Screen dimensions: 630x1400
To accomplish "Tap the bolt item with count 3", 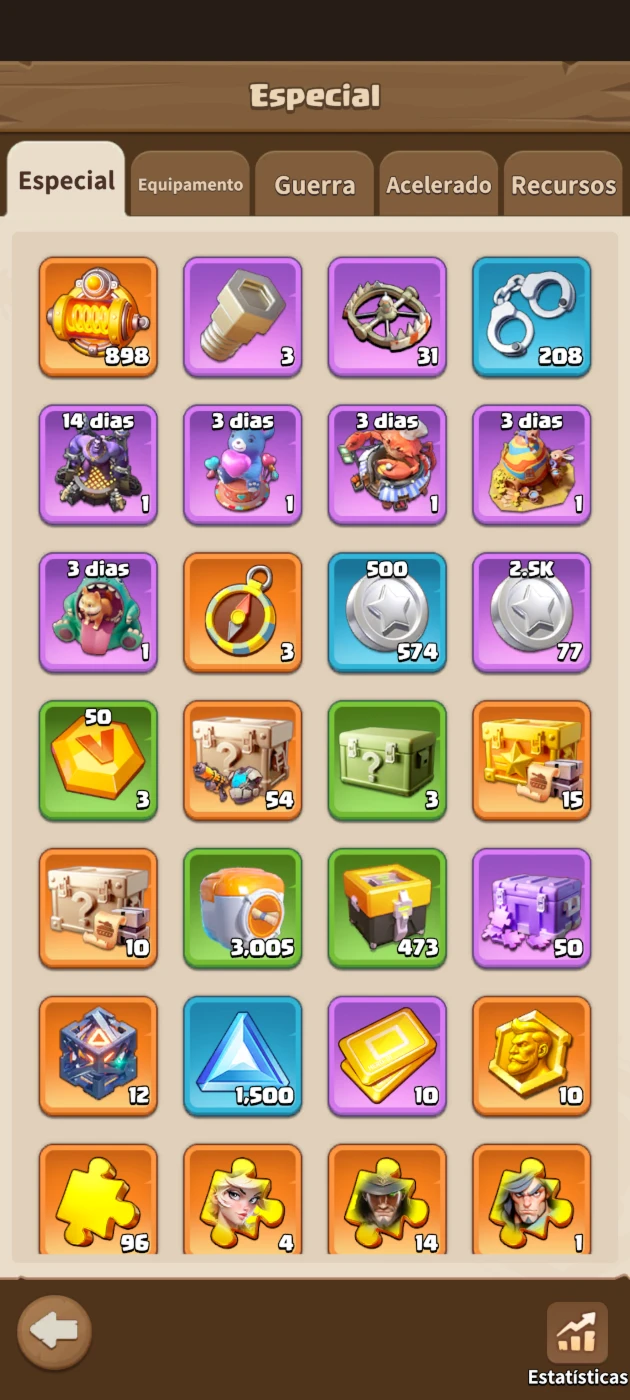I will [243, 317].
